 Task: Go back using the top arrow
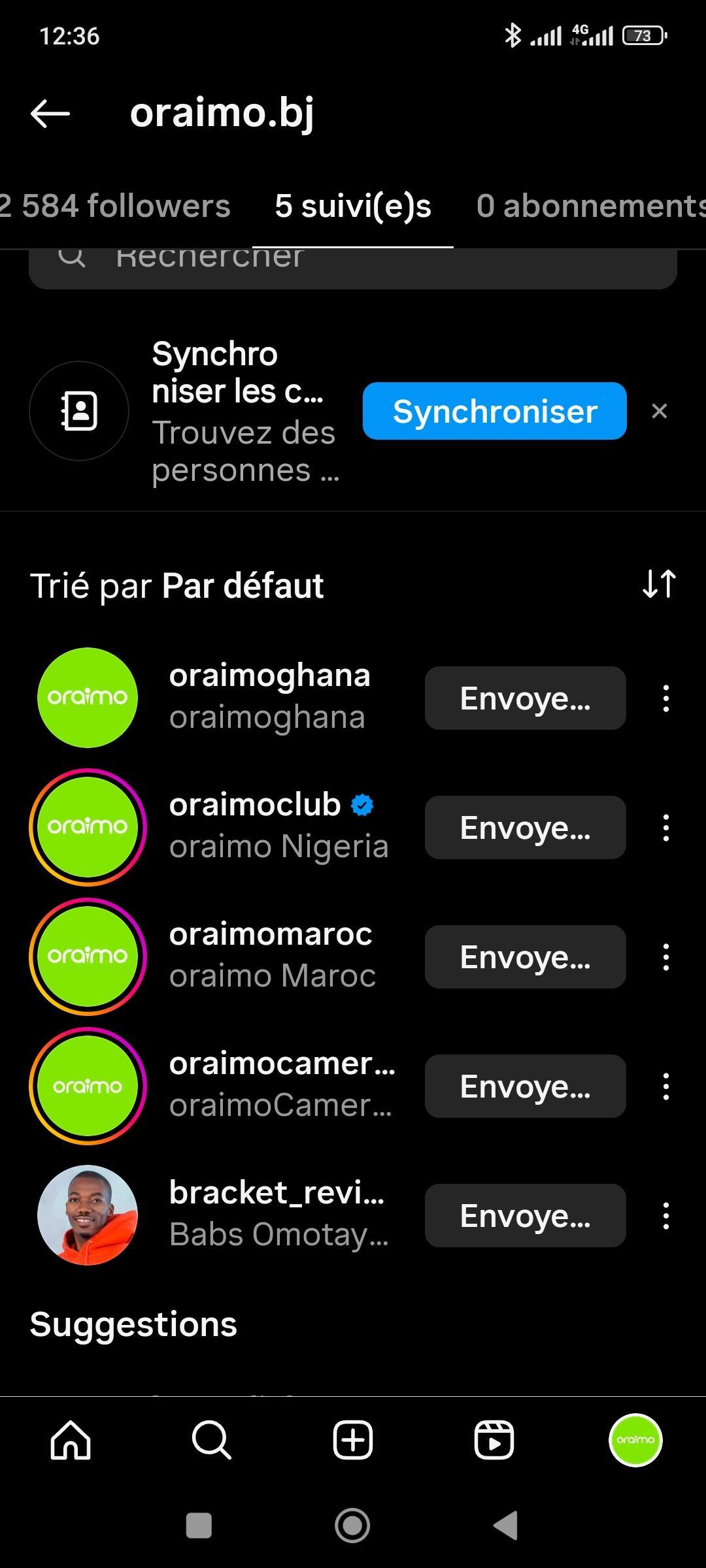tap(50, 114)
